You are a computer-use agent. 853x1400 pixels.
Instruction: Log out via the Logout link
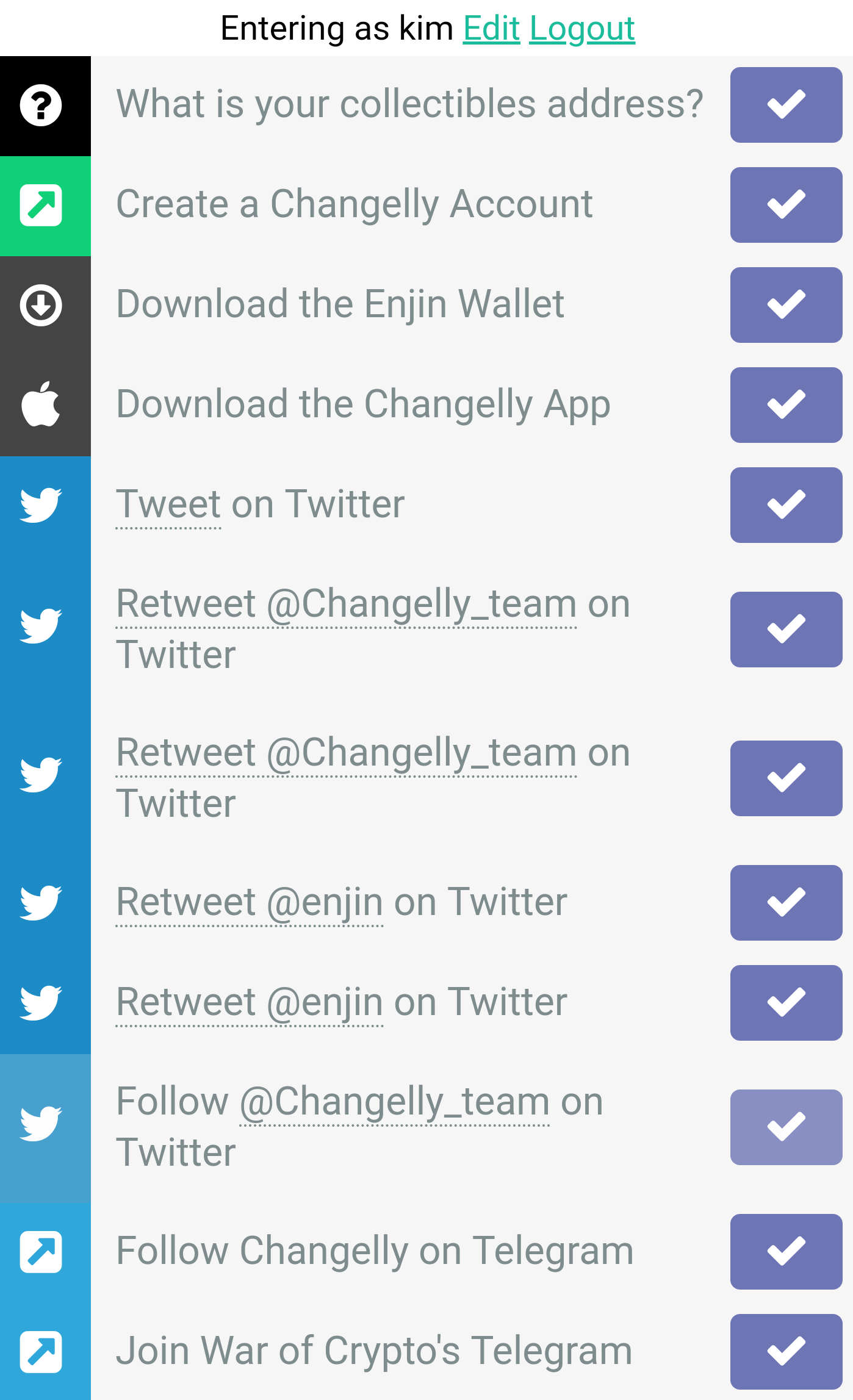(581, 29)
